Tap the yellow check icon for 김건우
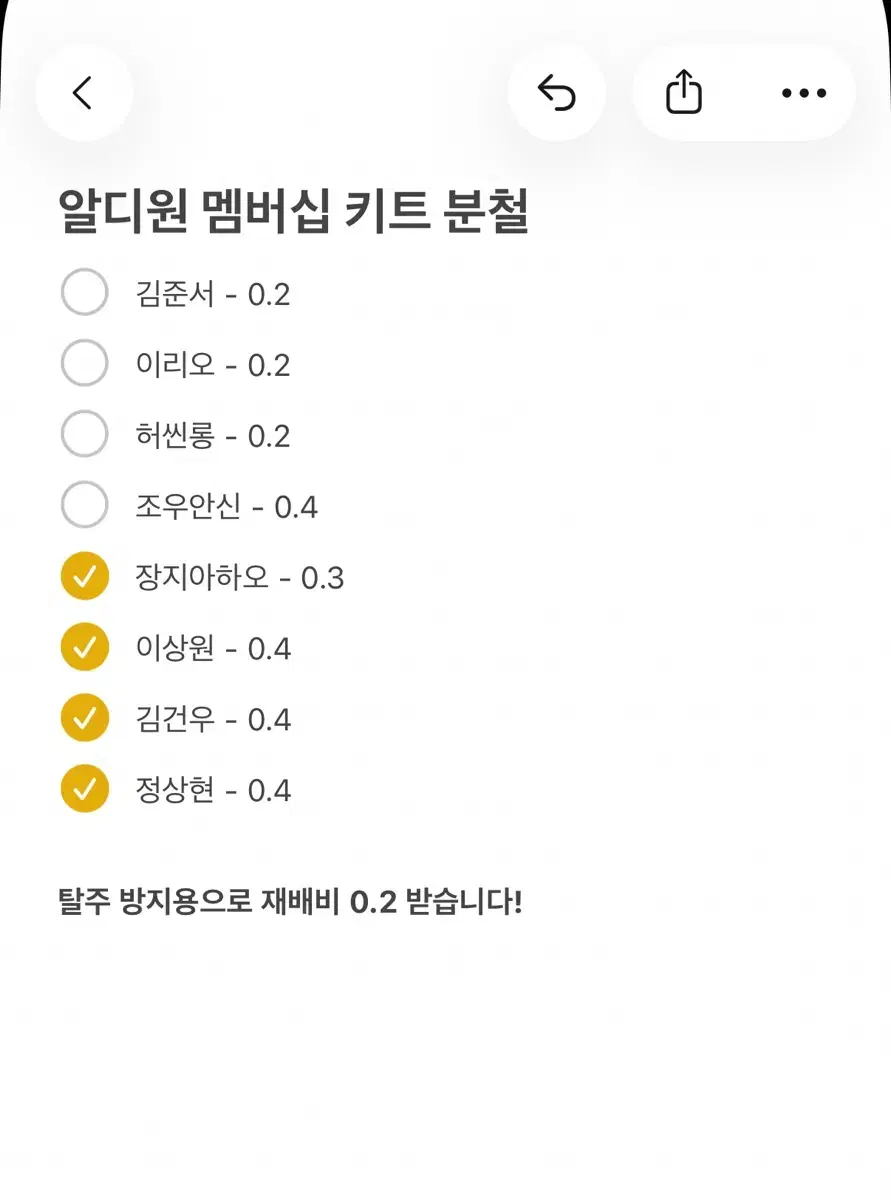This screenshot has height=1200, width=891. 85,718
